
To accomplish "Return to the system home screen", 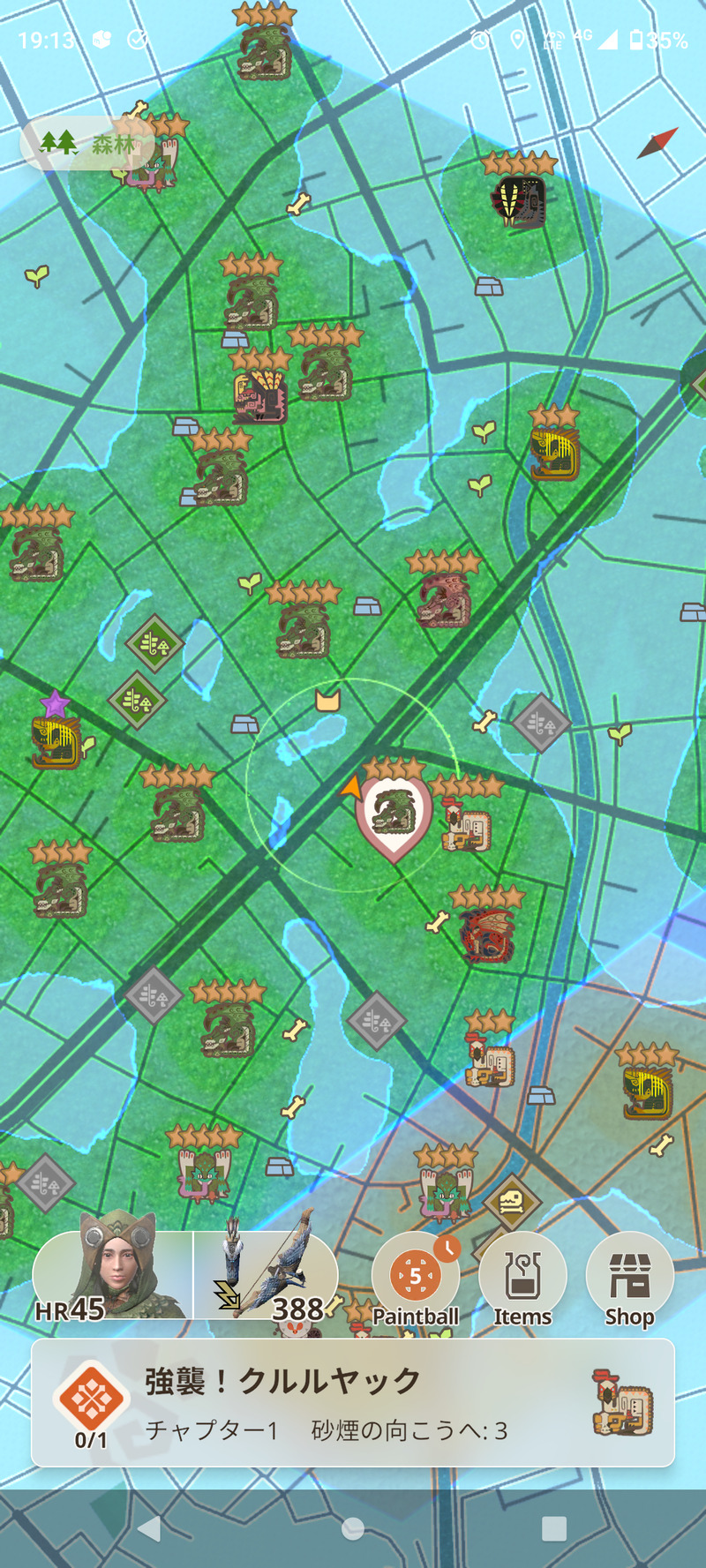I will point(353,1529).
